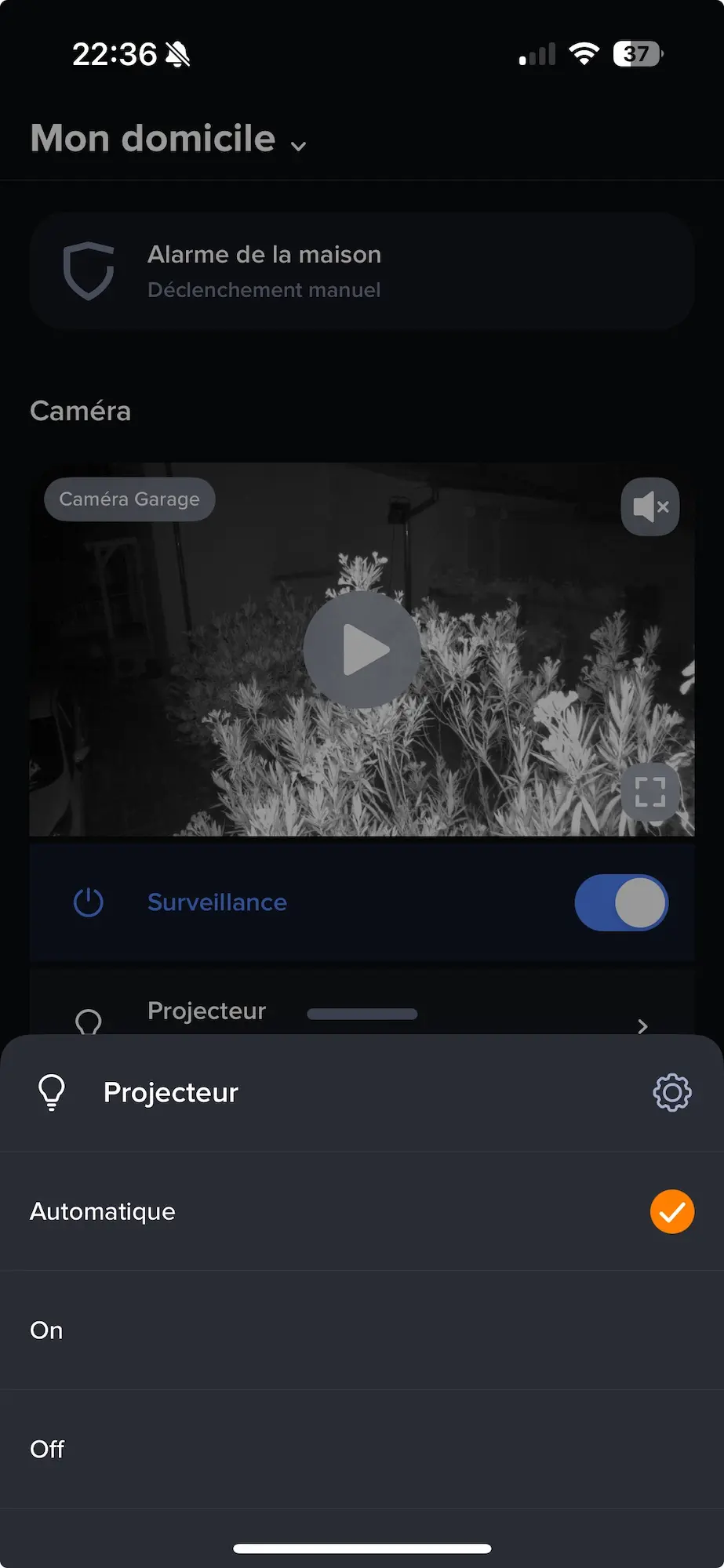Turn the projector On
This screenshot has width=724, height=1568.
click(361, 1330)
